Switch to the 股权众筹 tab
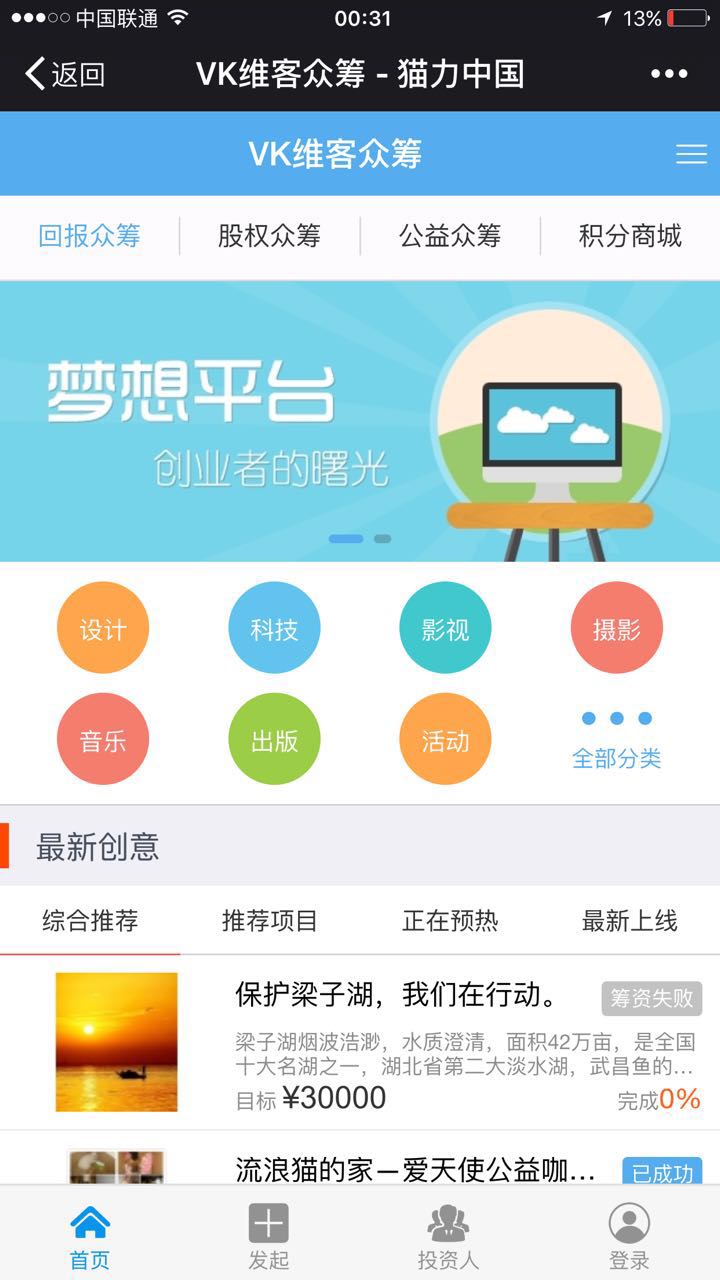 click(267, 236)
